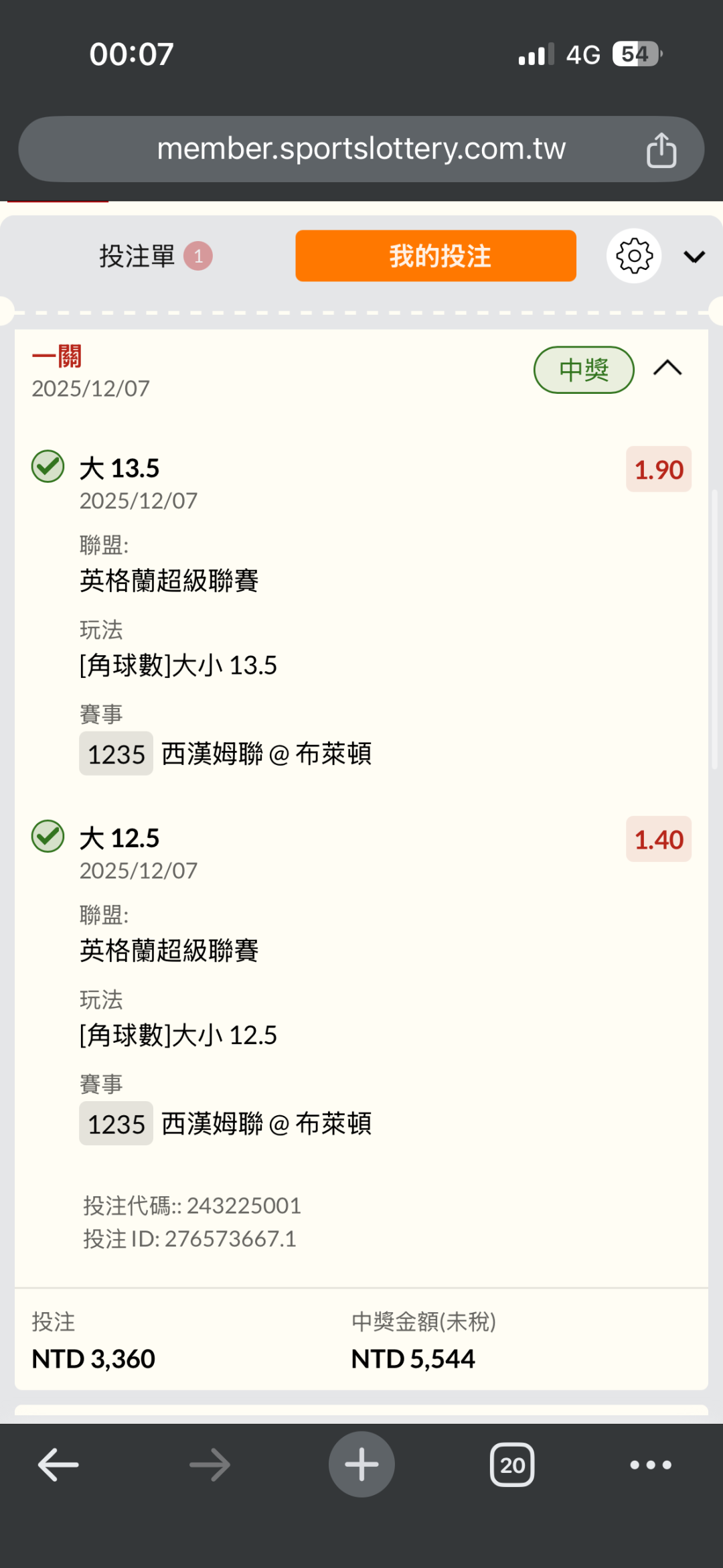Go back to the previous page
The width and height of the screenshot is (723, 1568).
[x=58, y=1465]
